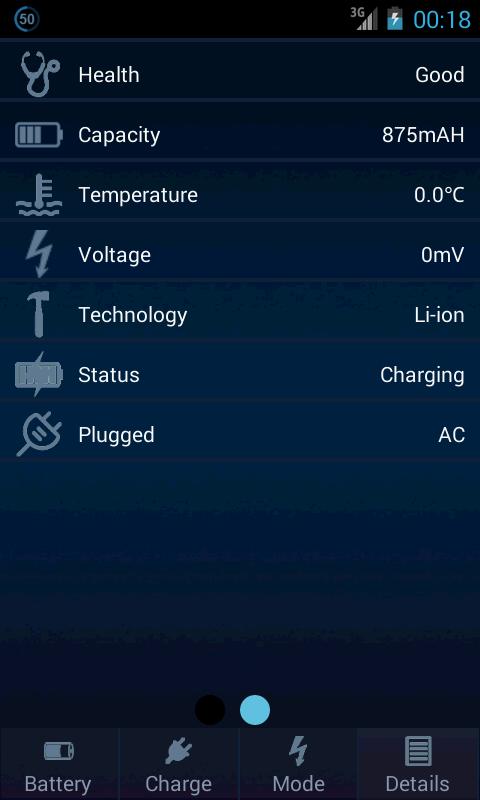This screenshot has width=480, height=800.
Task: Open the Charge tab
Action: point(179,764)
